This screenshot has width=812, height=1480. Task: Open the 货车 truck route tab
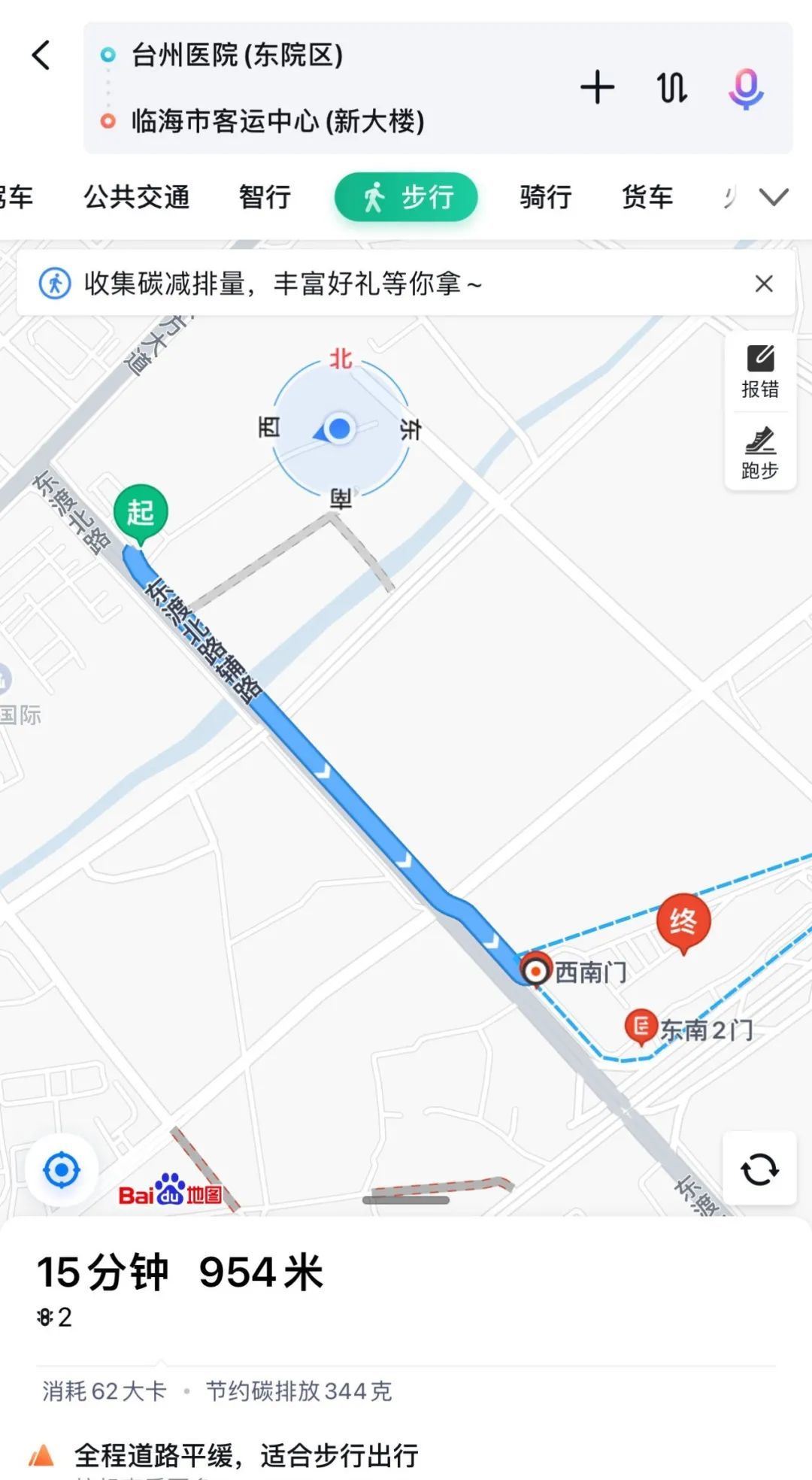point(647,197)
